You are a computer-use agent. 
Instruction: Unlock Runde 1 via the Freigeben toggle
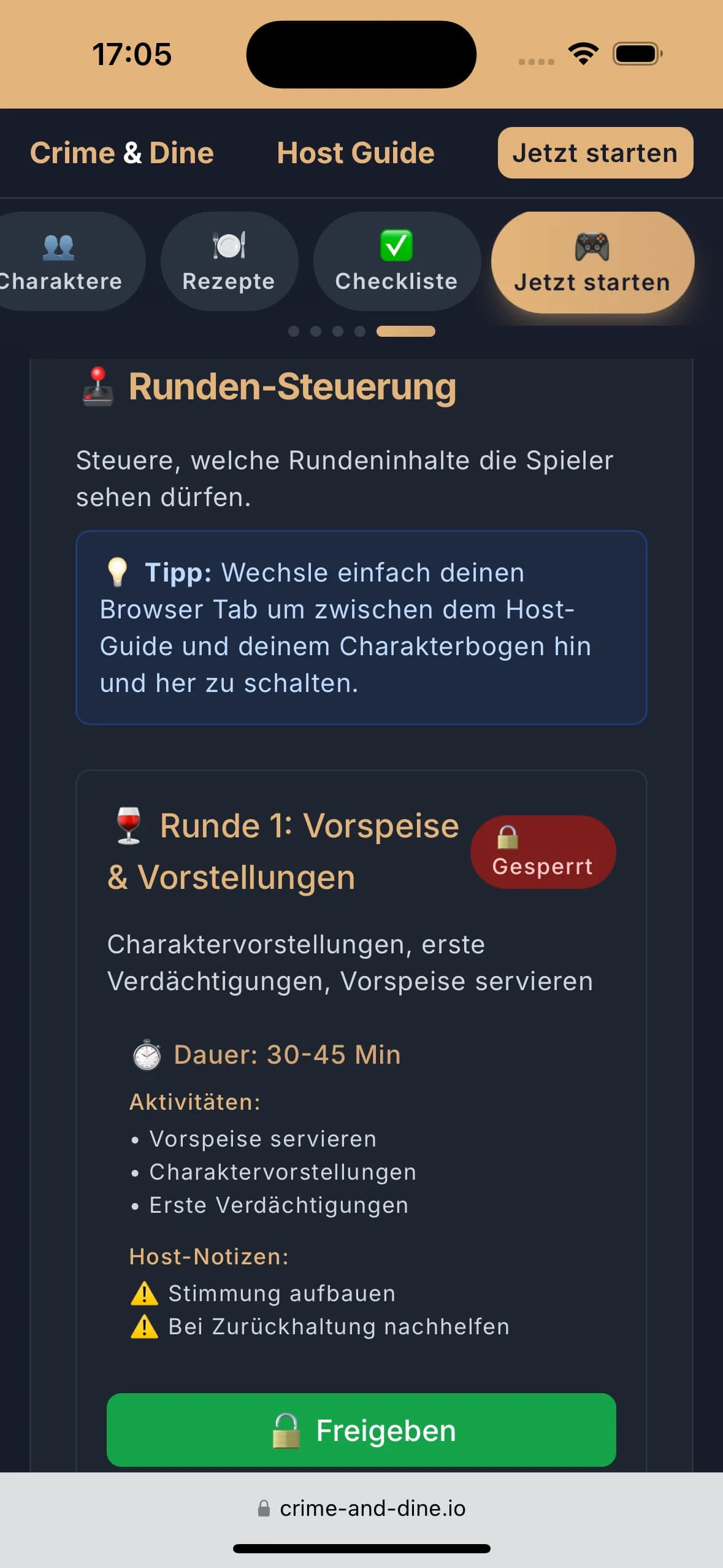click(x=361, y=1430)
